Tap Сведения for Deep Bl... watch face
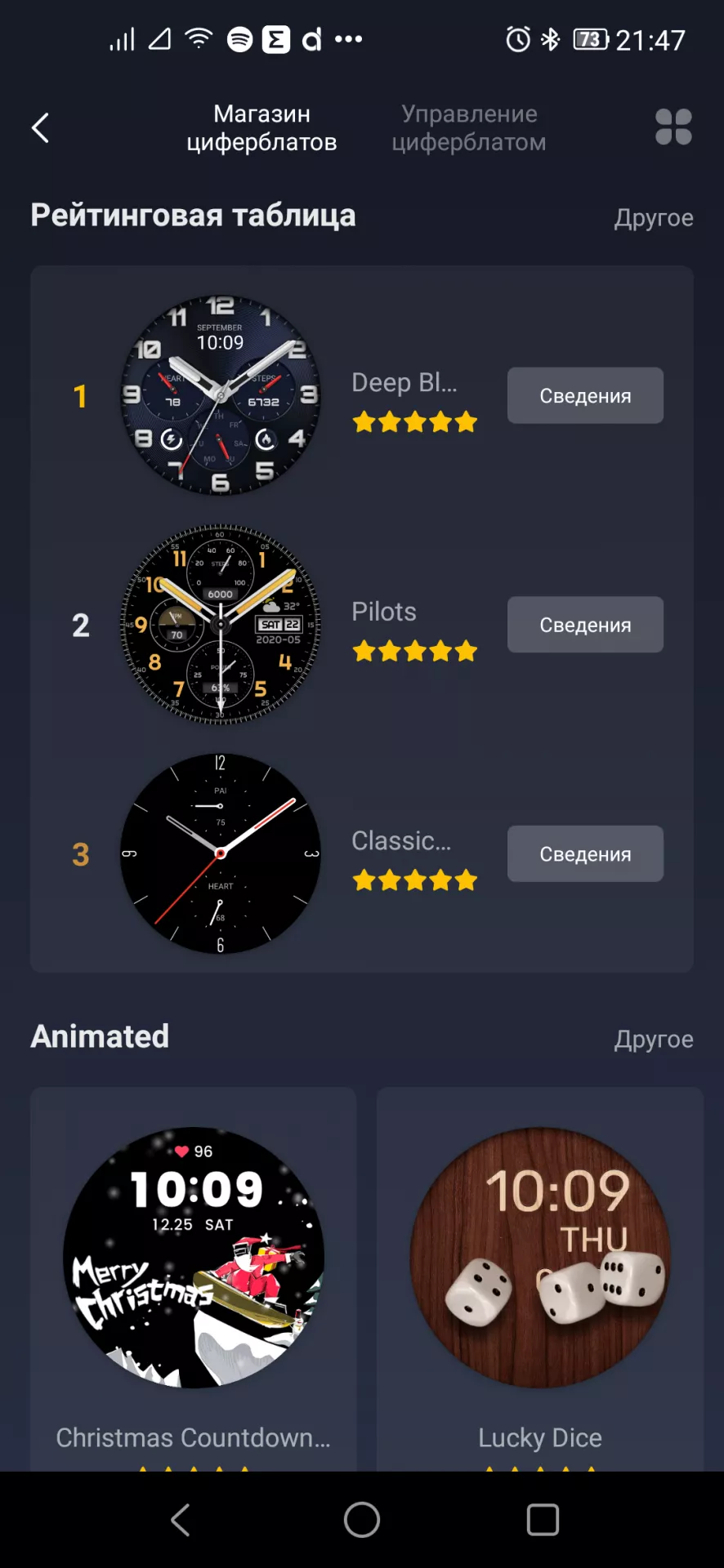 point(585,396)
